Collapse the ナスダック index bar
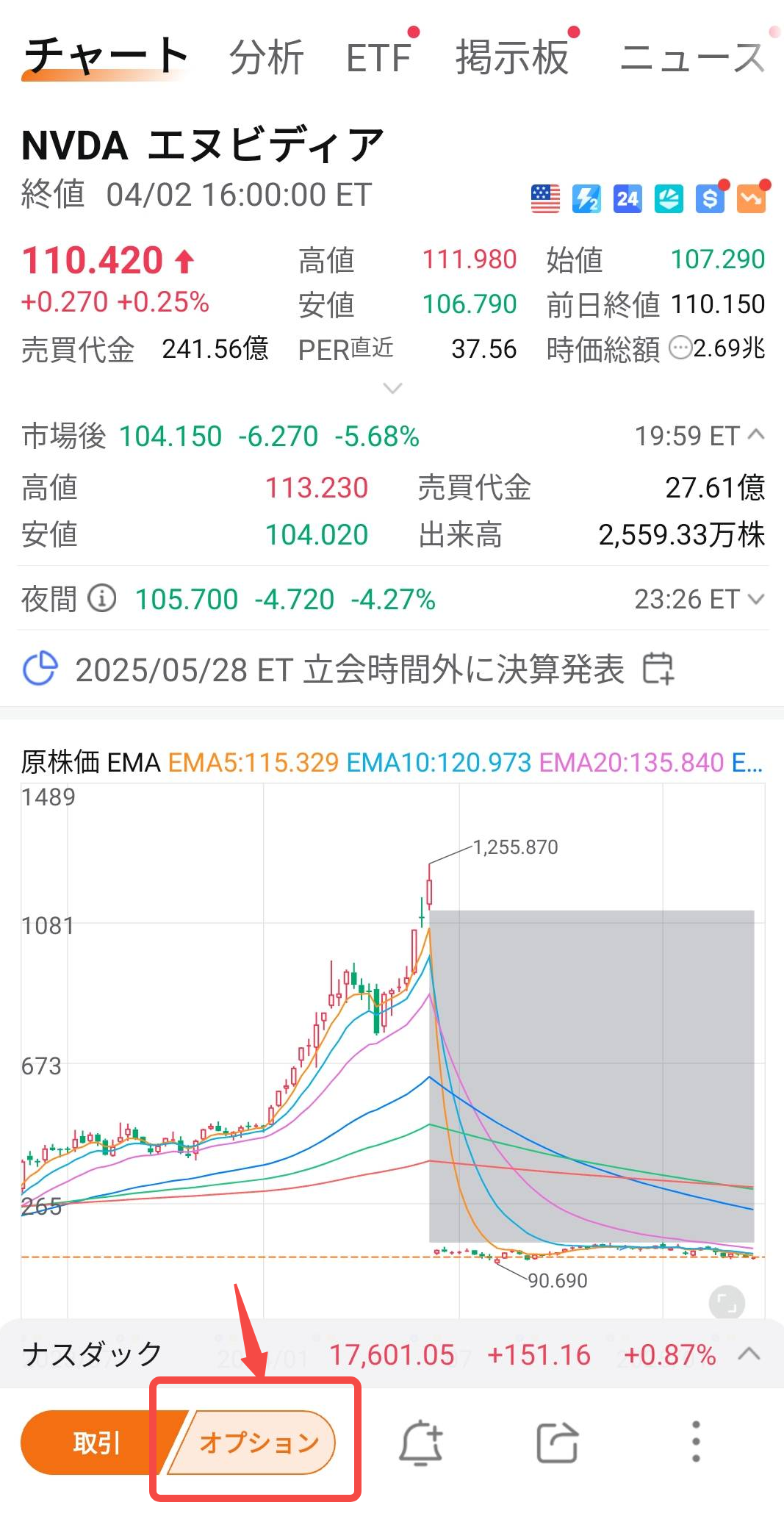 [x=749, y=1354]
